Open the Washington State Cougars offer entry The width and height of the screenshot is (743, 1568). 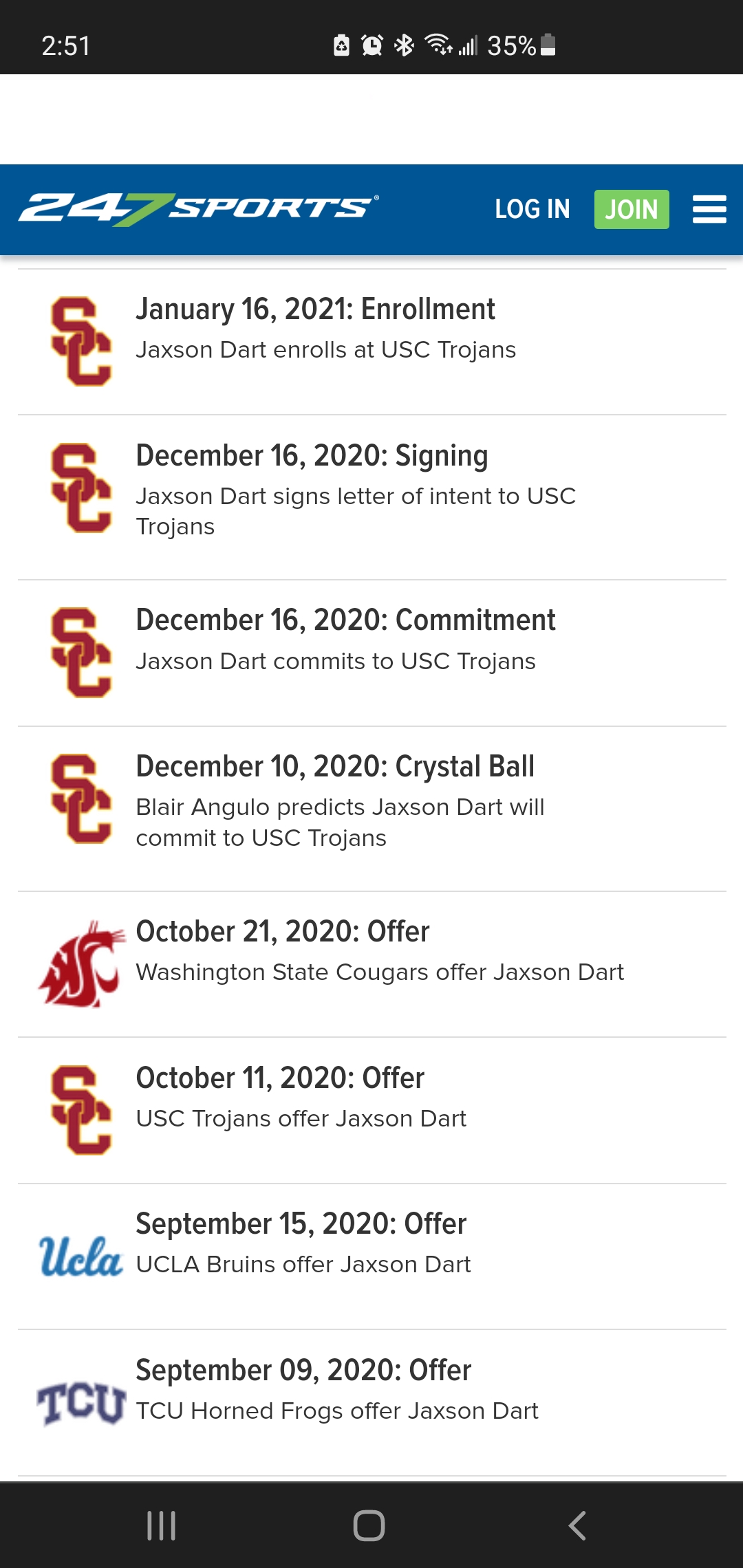(x=371, y=964)
